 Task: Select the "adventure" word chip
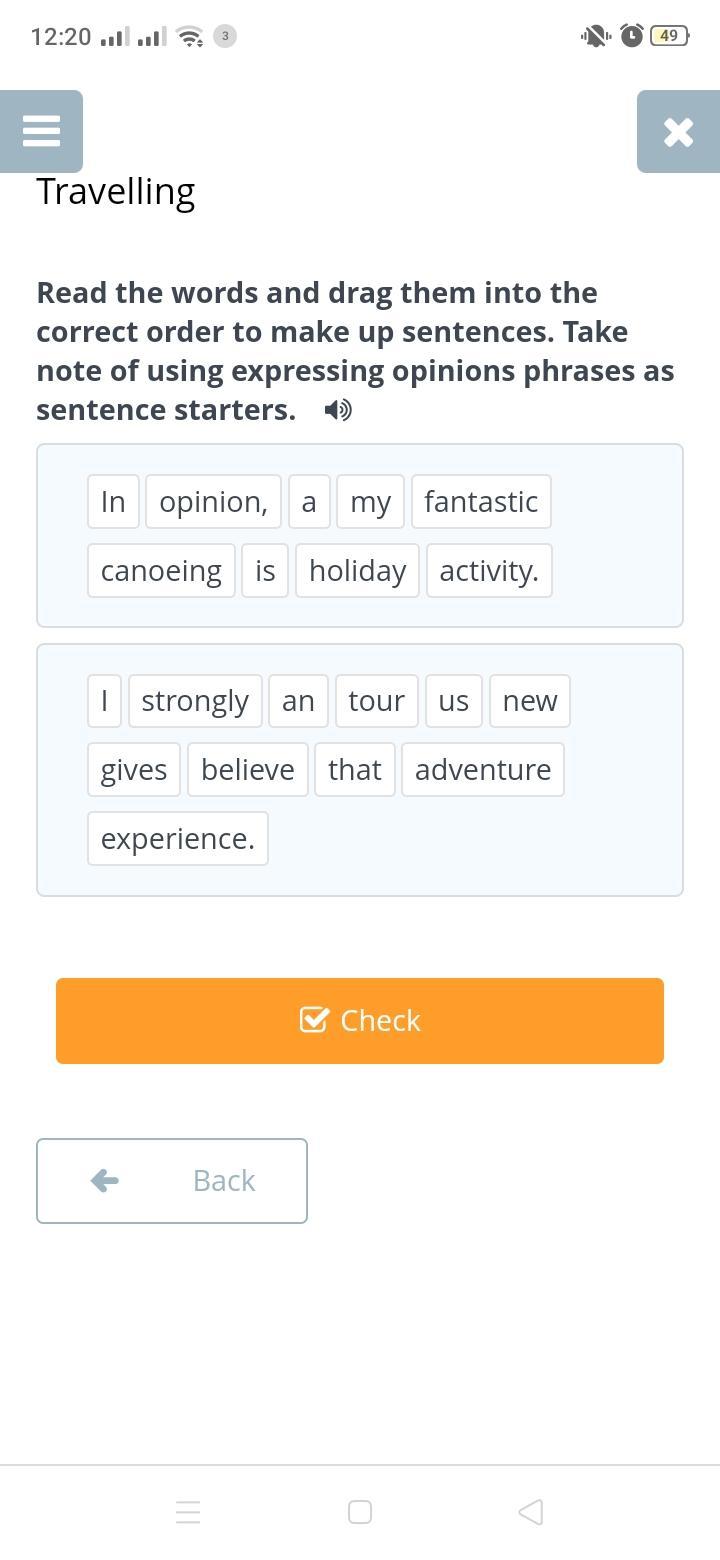[483, 770]
